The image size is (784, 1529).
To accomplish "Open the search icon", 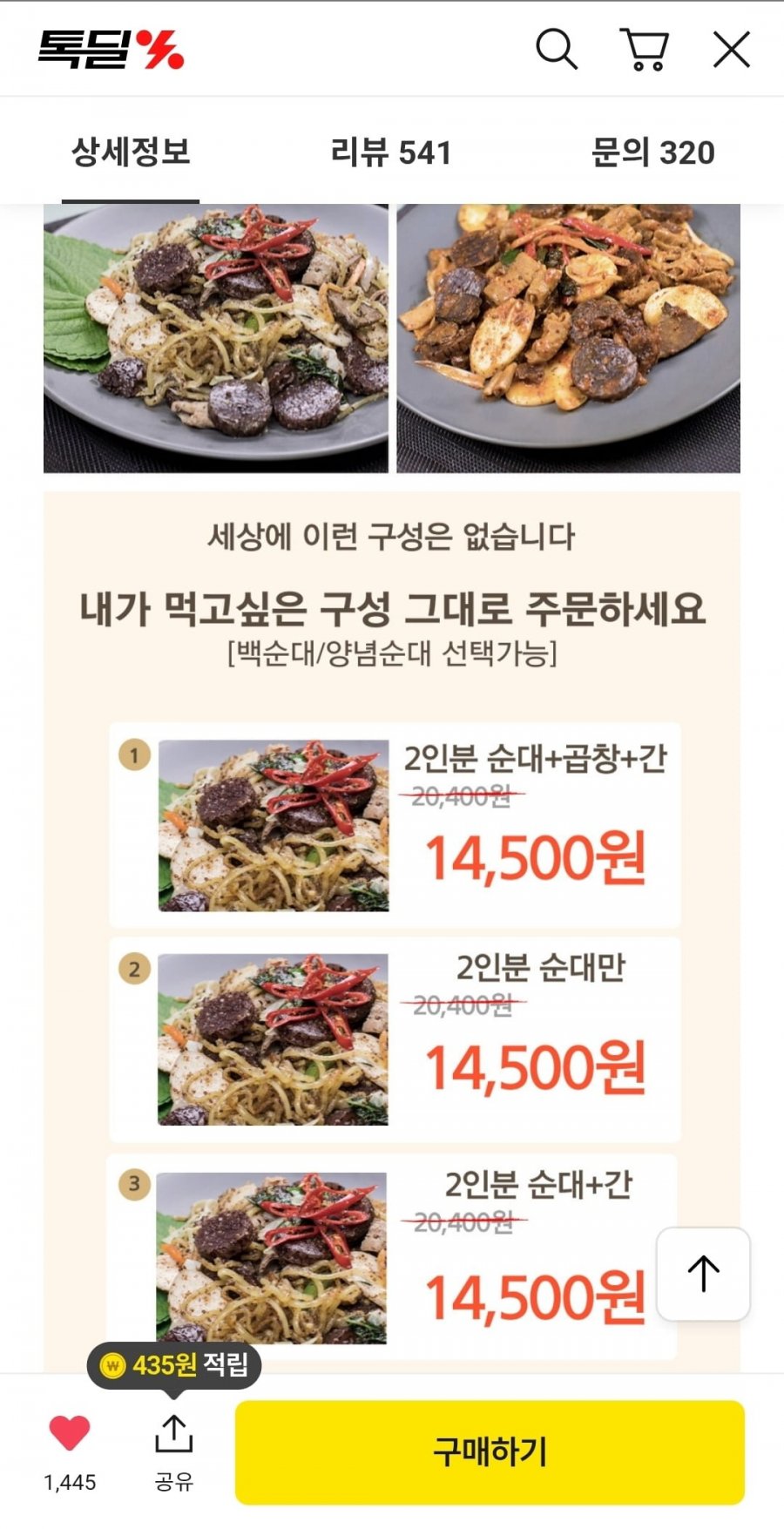I will click(556, 49).
